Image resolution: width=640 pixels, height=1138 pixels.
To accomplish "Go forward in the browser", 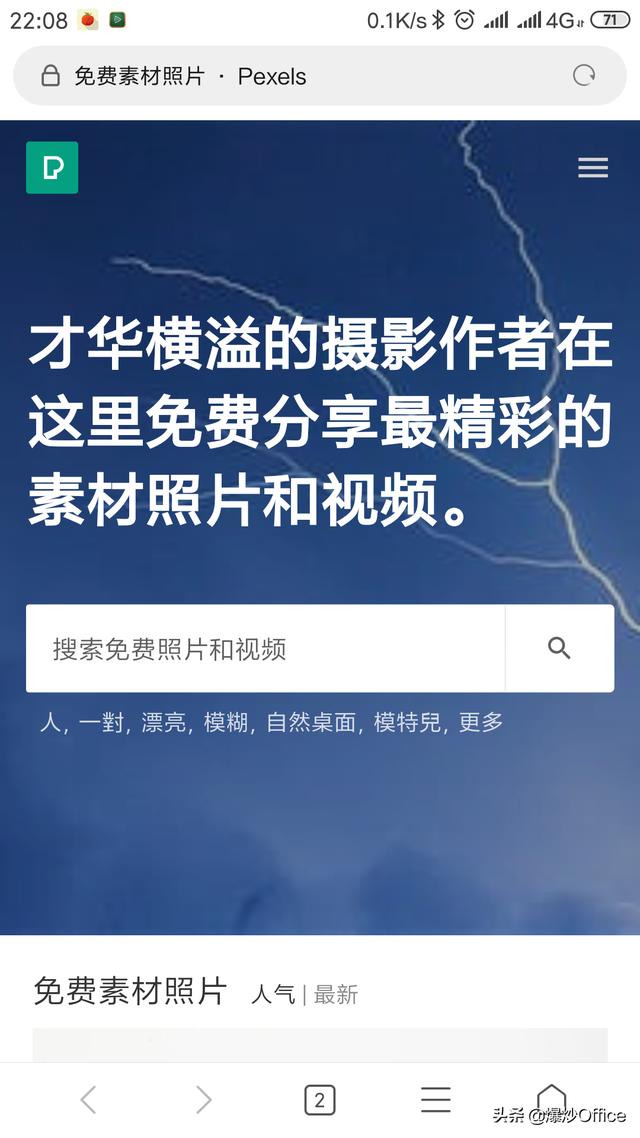I will coord(204,1100).
